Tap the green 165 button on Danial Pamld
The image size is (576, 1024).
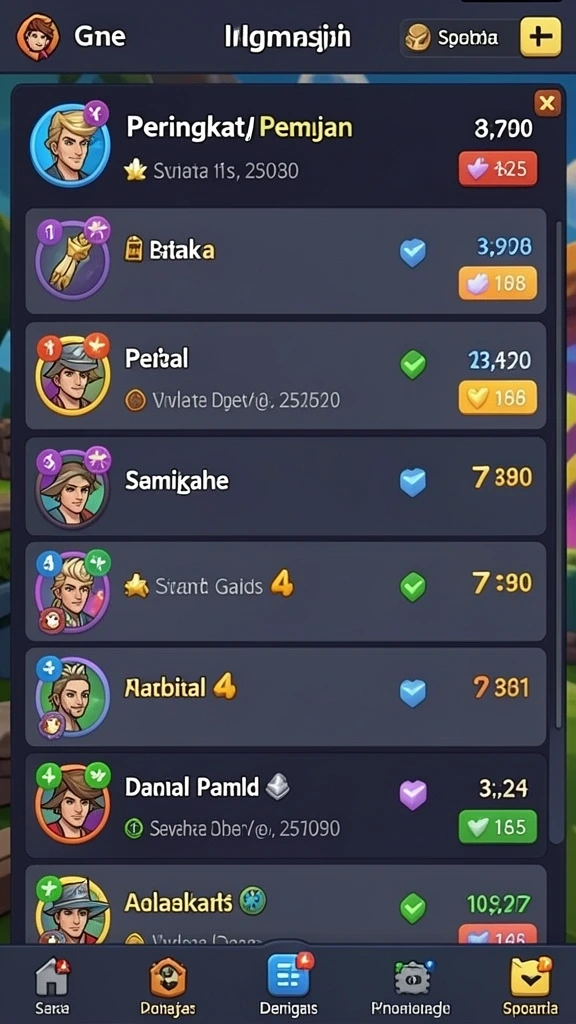pos(498,827)
